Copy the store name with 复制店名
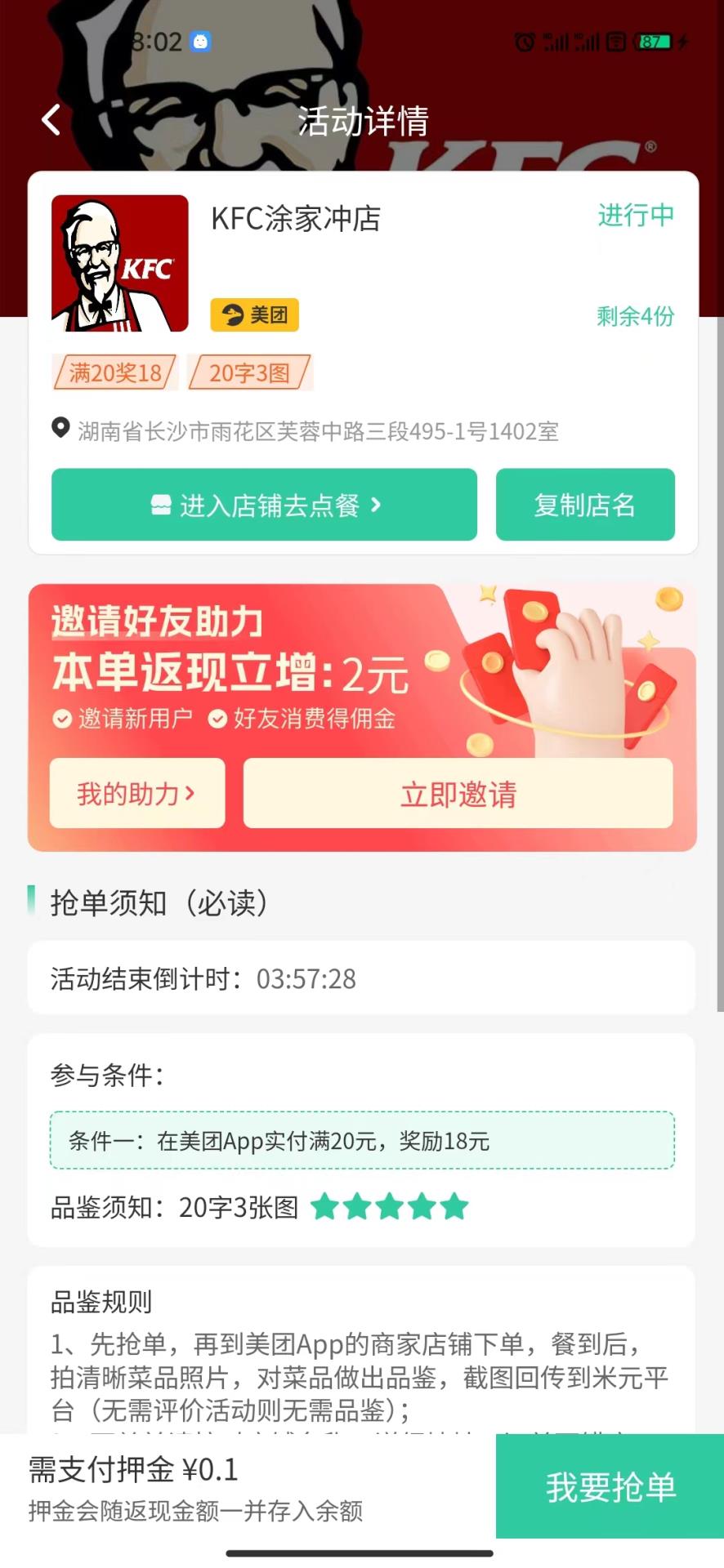This screenshot has height=1568, width=724. click(x=585, y=505)
